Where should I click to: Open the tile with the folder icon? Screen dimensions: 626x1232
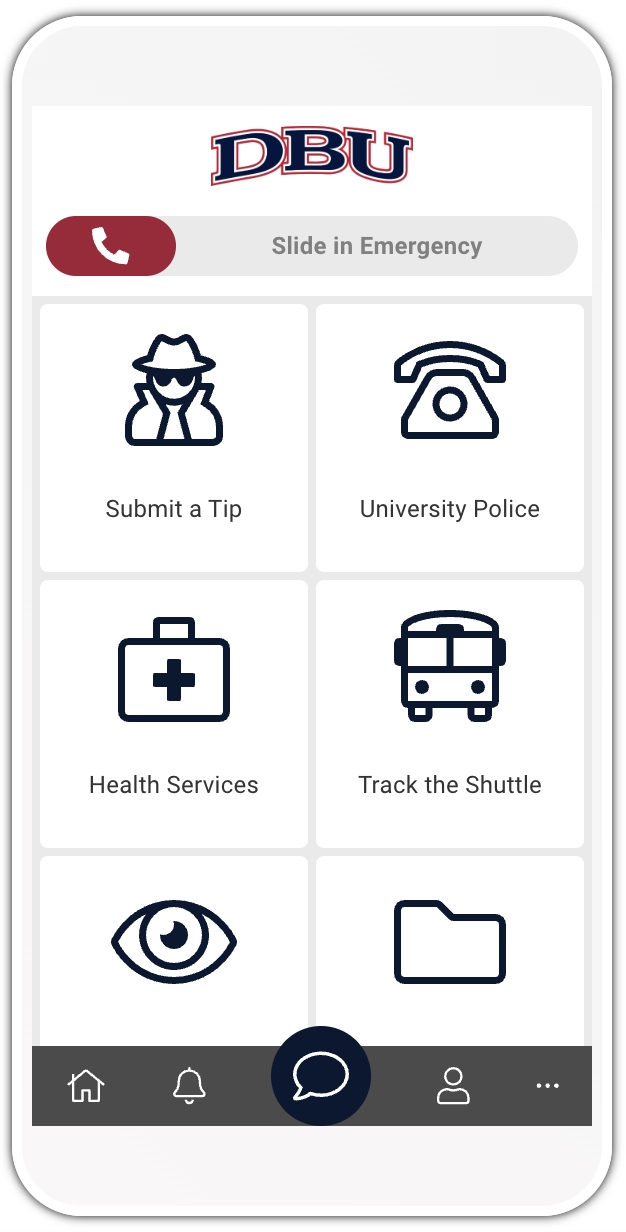tap(450, 945)
